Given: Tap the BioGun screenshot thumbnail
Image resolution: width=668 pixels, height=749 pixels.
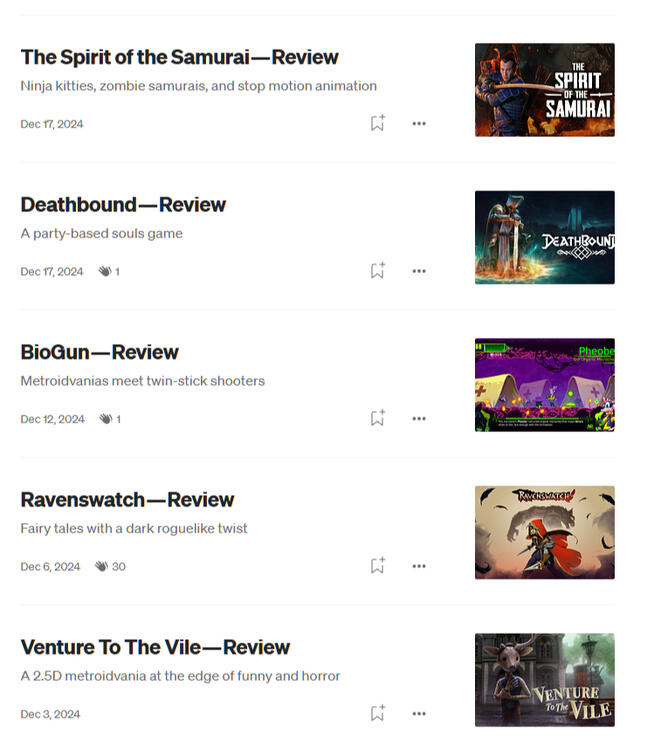Looking at the screenshot, I should 544,385.
